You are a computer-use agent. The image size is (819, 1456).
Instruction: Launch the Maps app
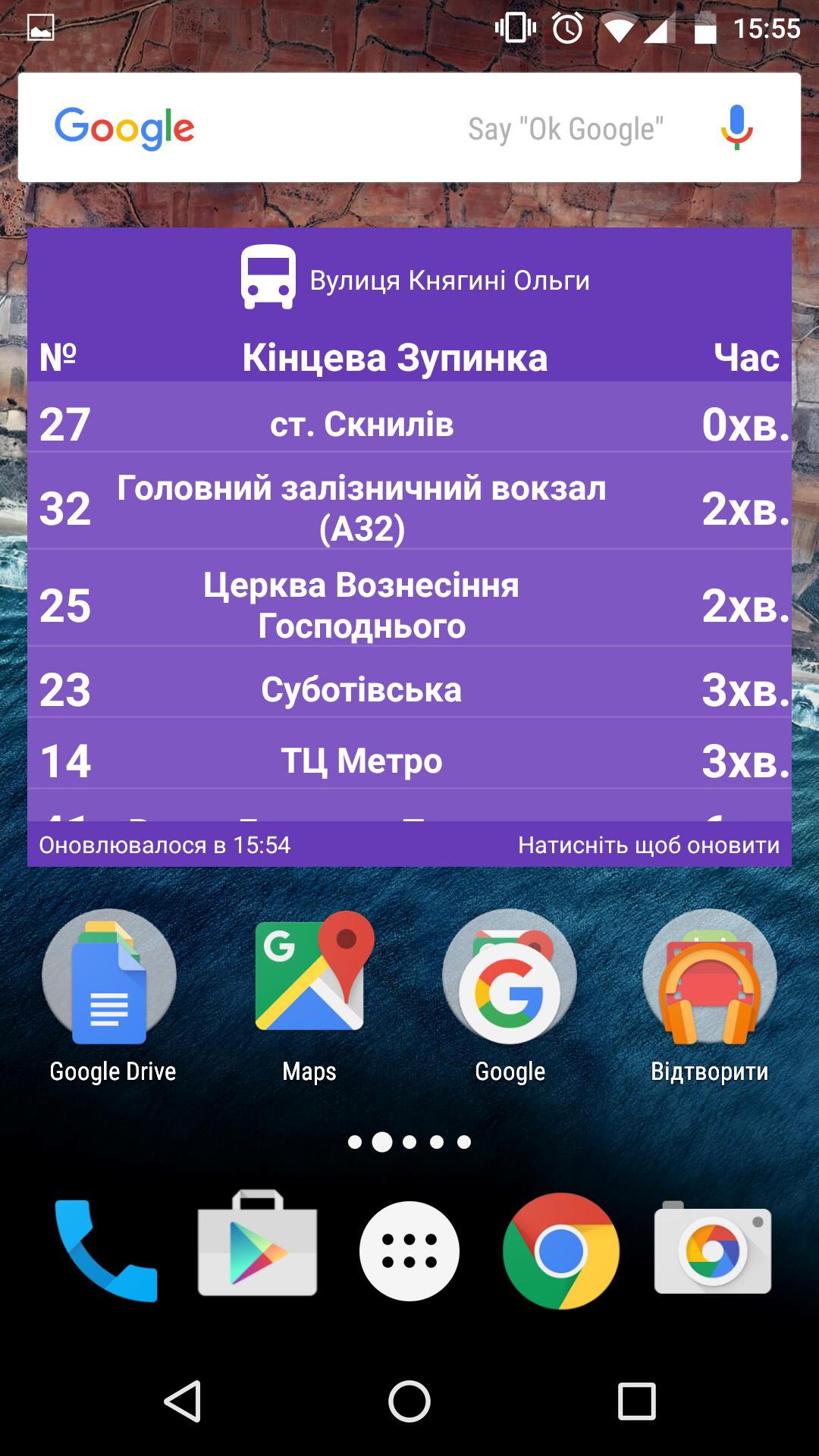coord(311,977)
